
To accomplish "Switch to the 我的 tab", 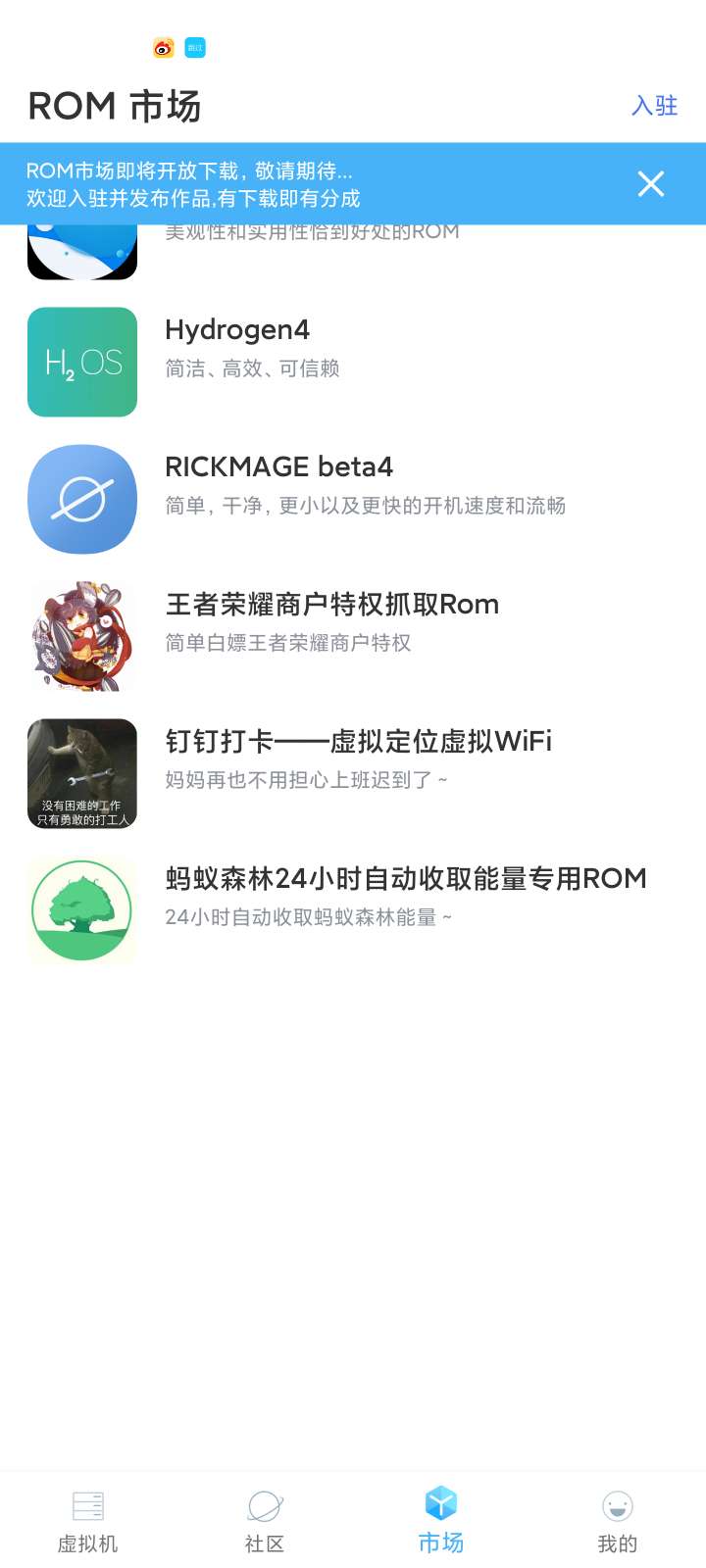I will (616, 1519).
